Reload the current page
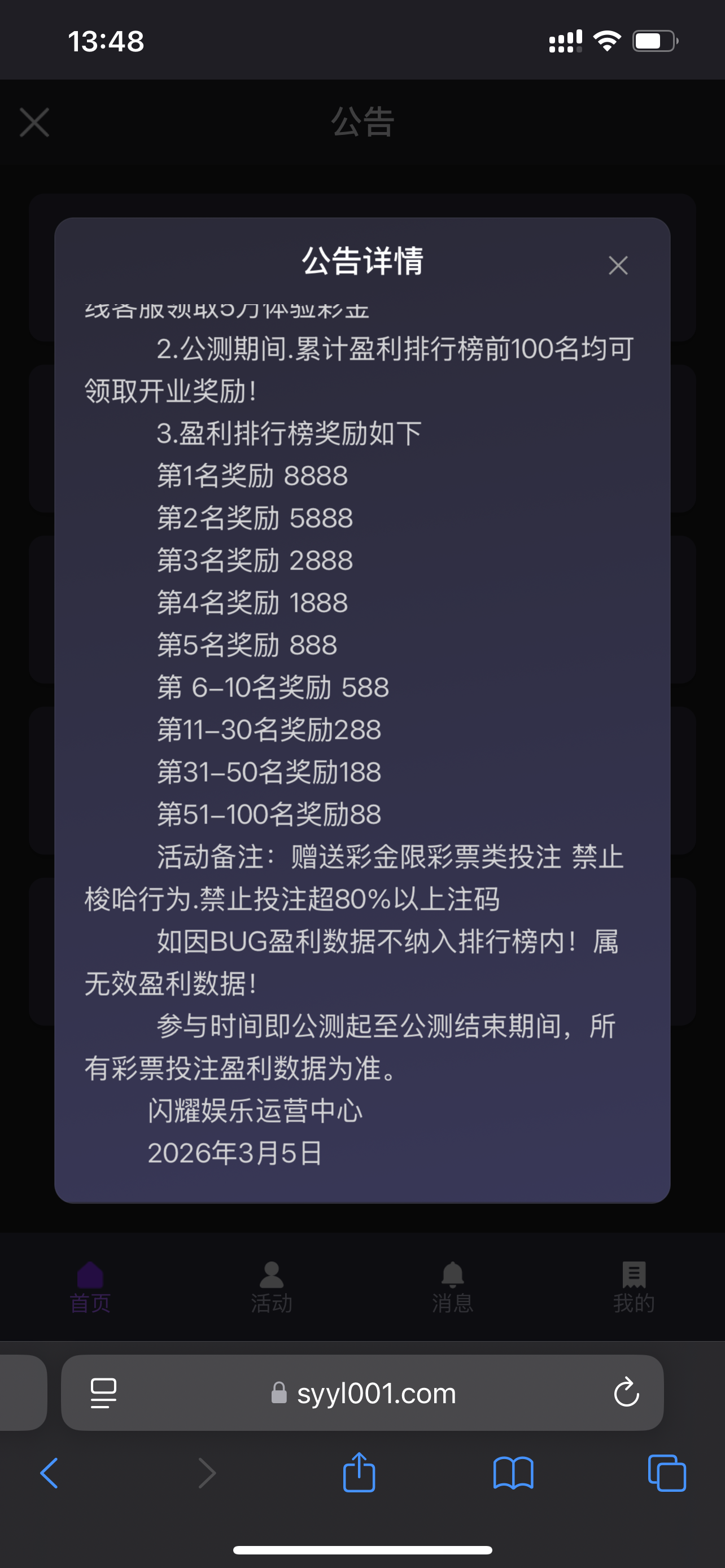Screen dimensions: 725x1568 (x=627, y=1392)
